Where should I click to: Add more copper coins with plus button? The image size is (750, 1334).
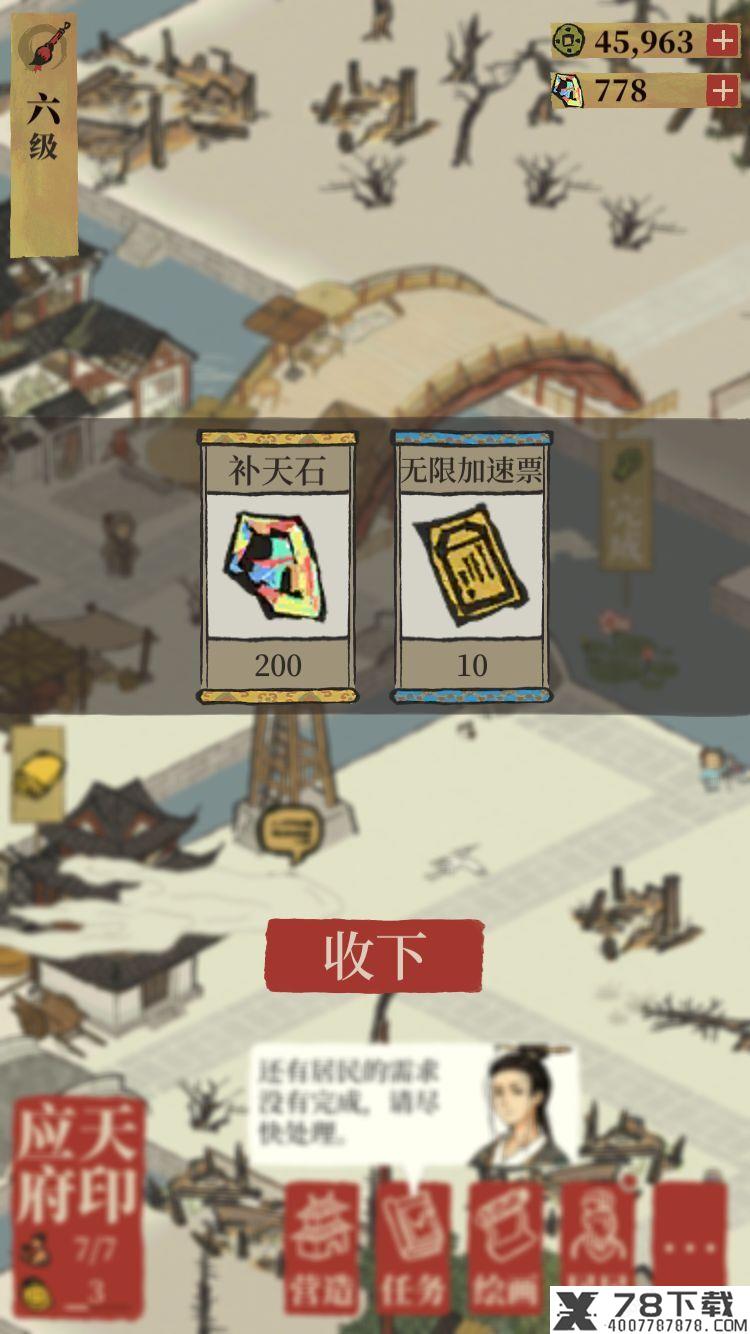[x=722, y=41]
